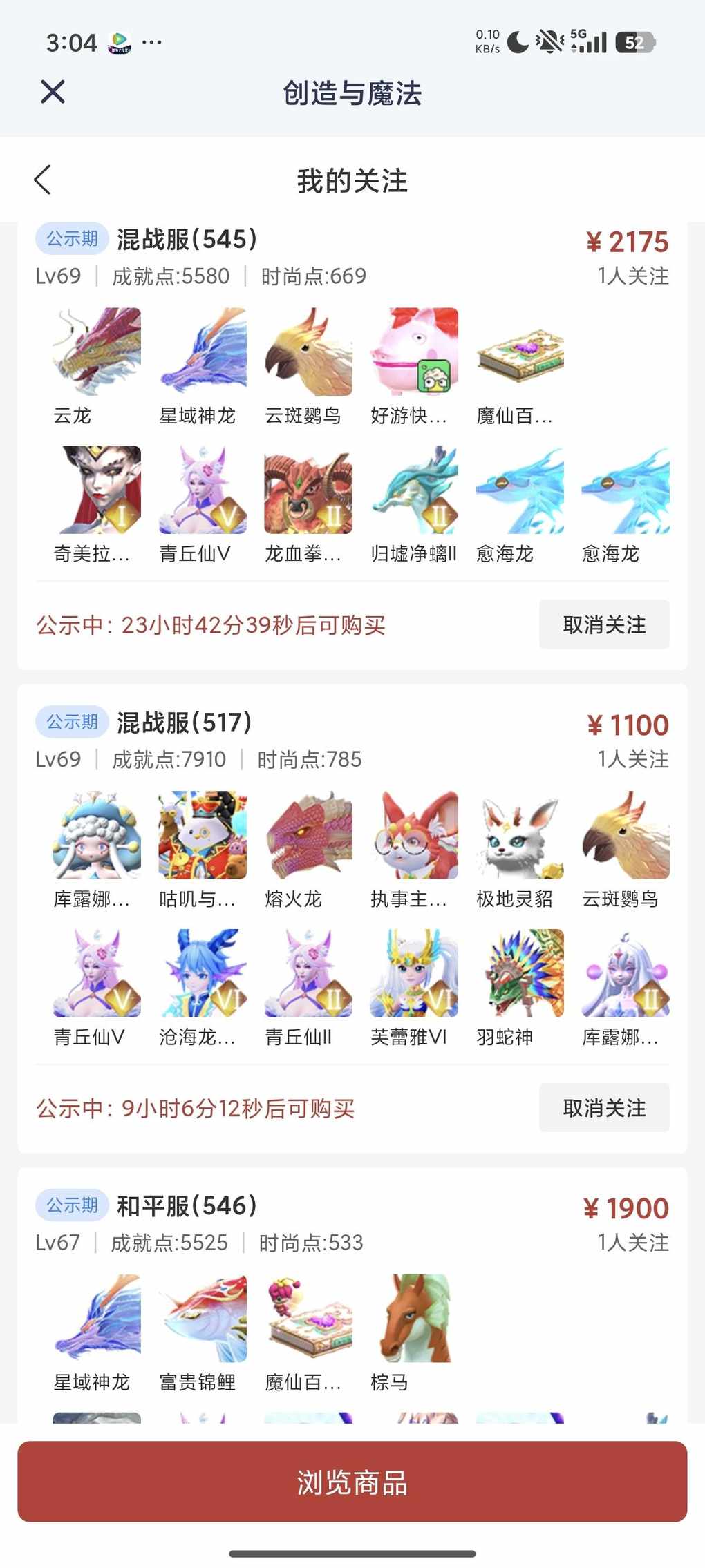This screenshot has width=705, height=1568.
Task: Open the 混战服(517) listing priced ¥1100
Action: tap(184, 723)
